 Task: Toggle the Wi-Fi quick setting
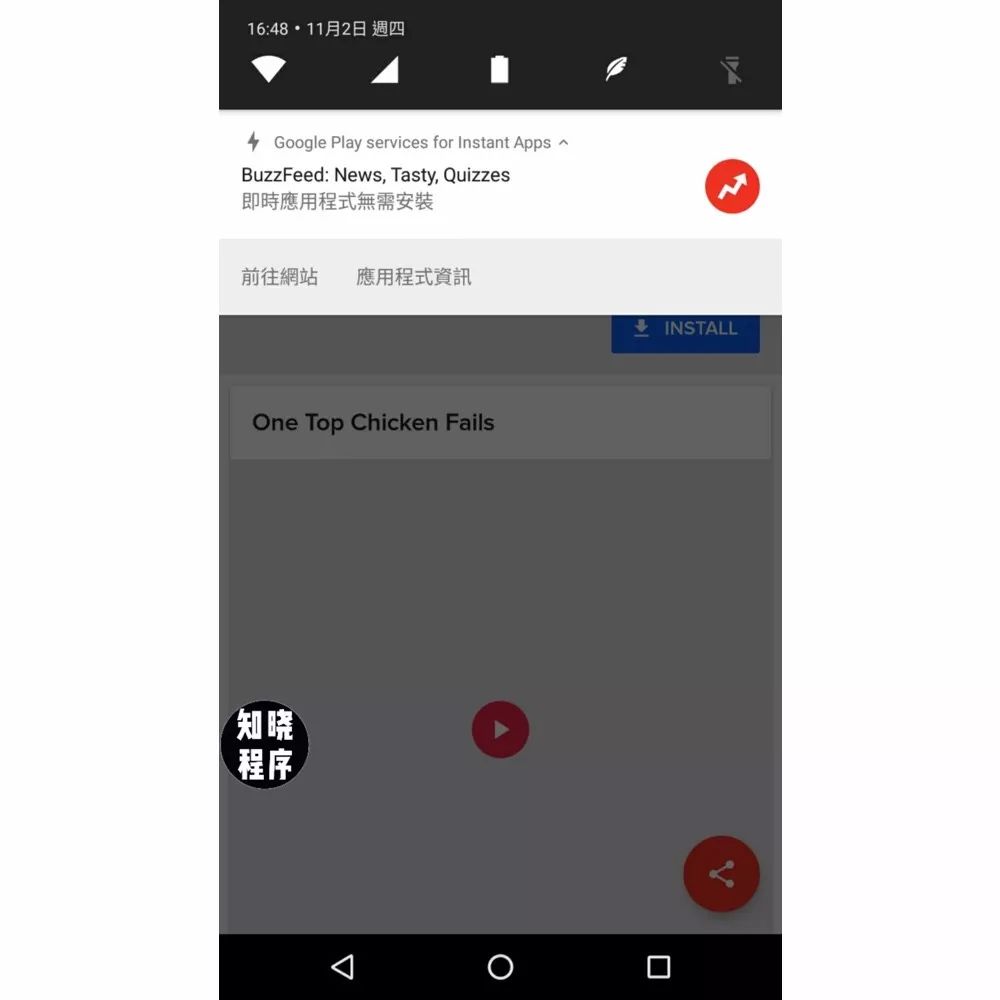tap(268, 69)
